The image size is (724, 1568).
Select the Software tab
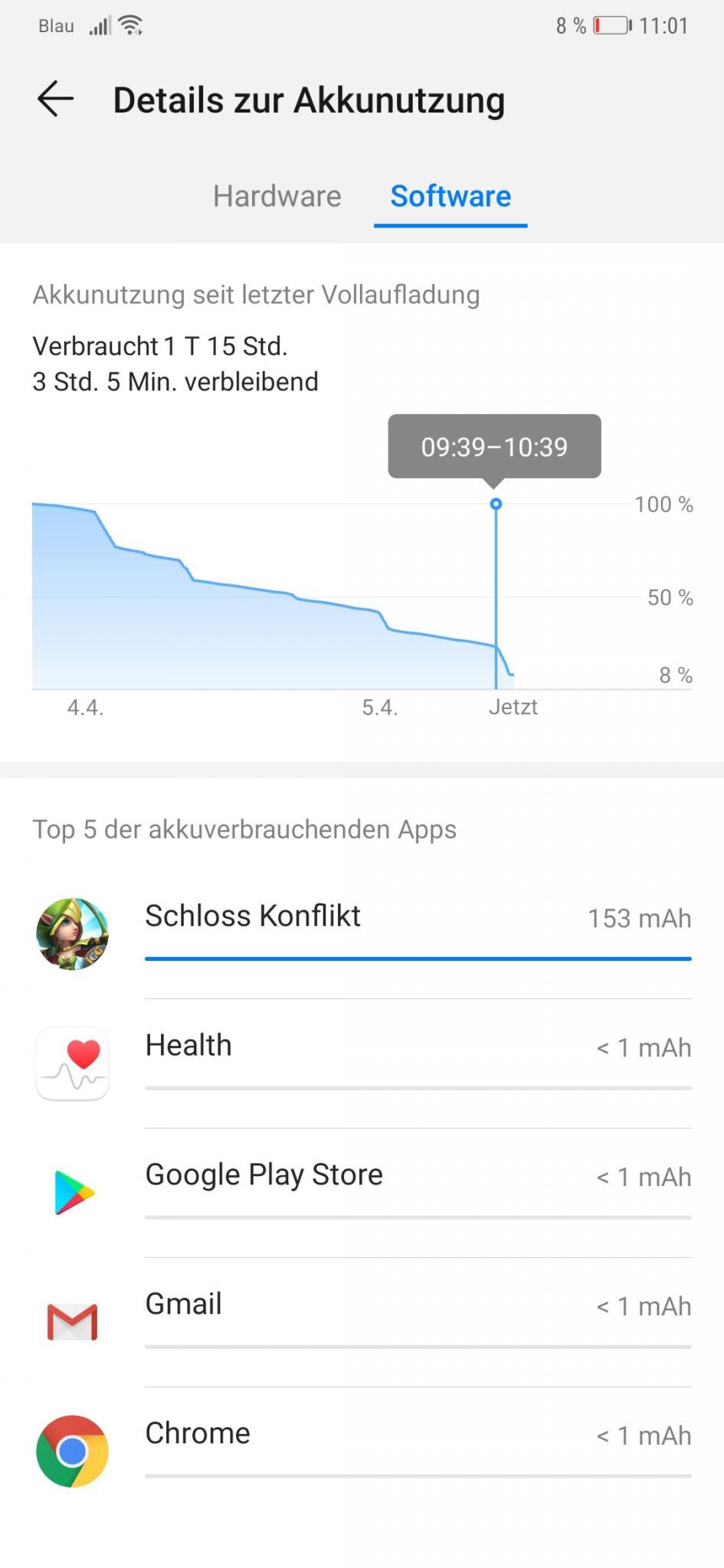[x=450, y=196]
